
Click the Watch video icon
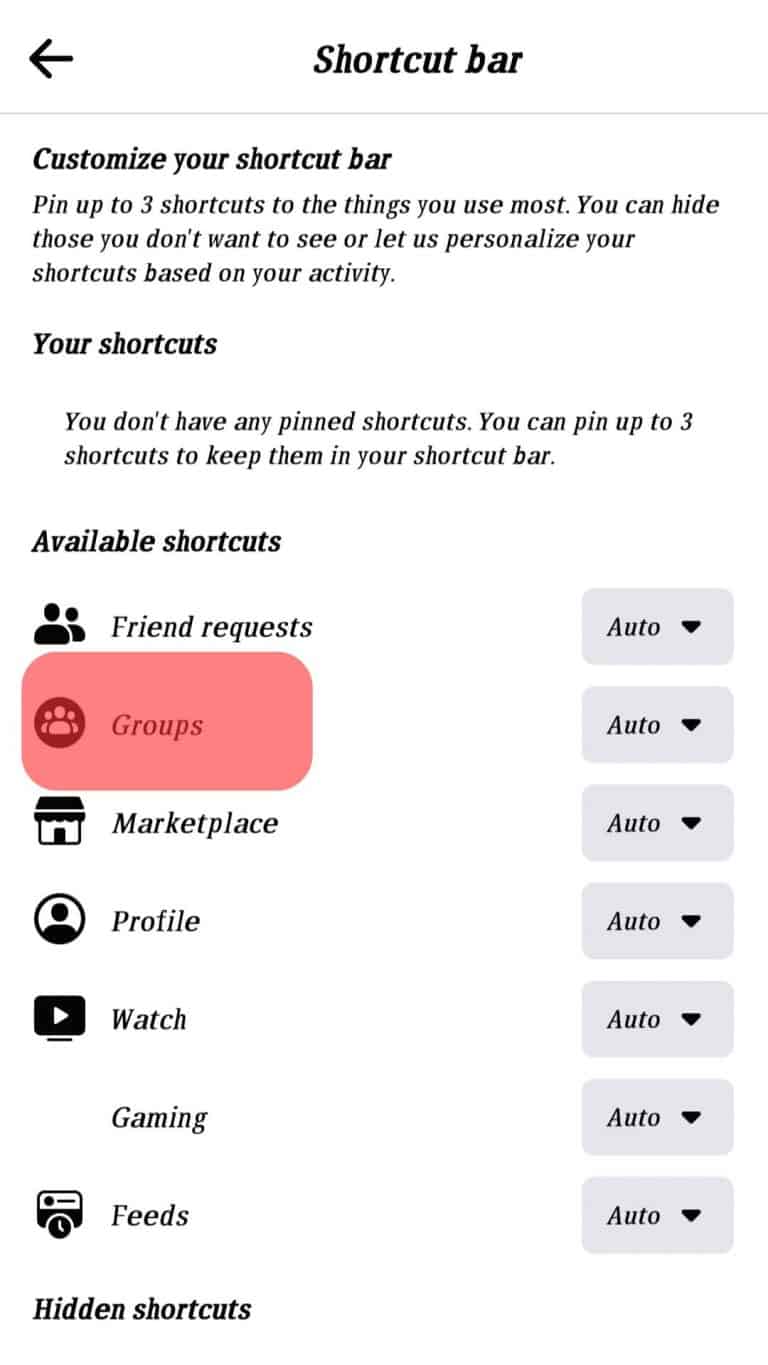[x=60, y=1018]
